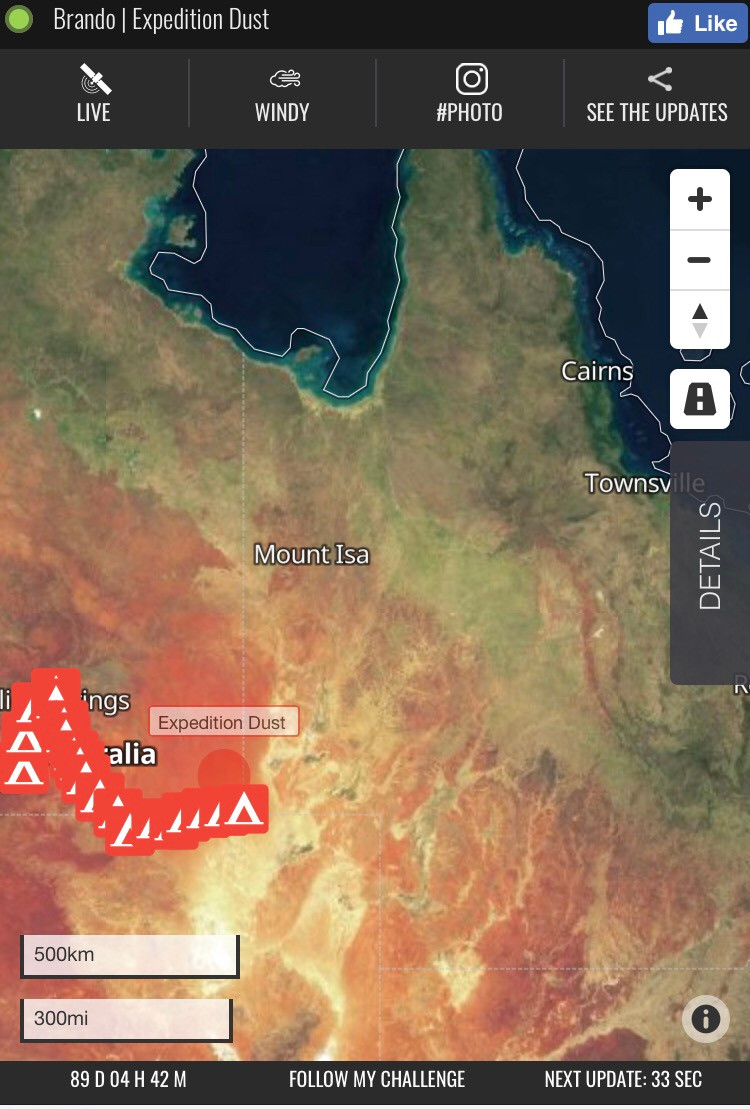Reset the map compass orientation
The image size is (750, 1109).
(x=699, y=320)
